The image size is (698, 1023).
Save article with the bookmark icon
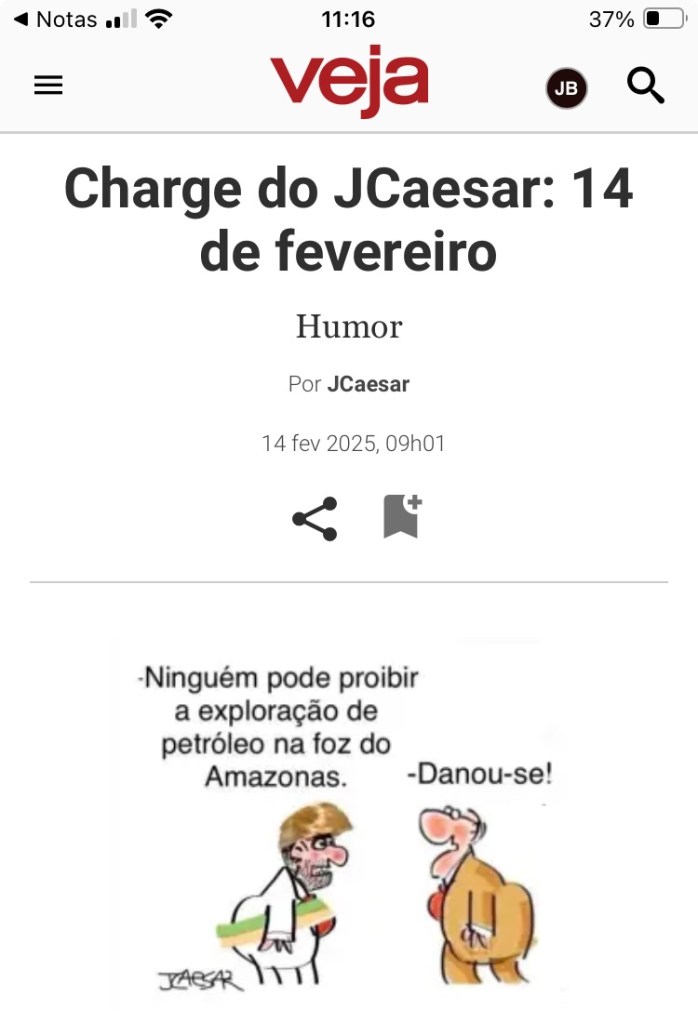point(402,517)
